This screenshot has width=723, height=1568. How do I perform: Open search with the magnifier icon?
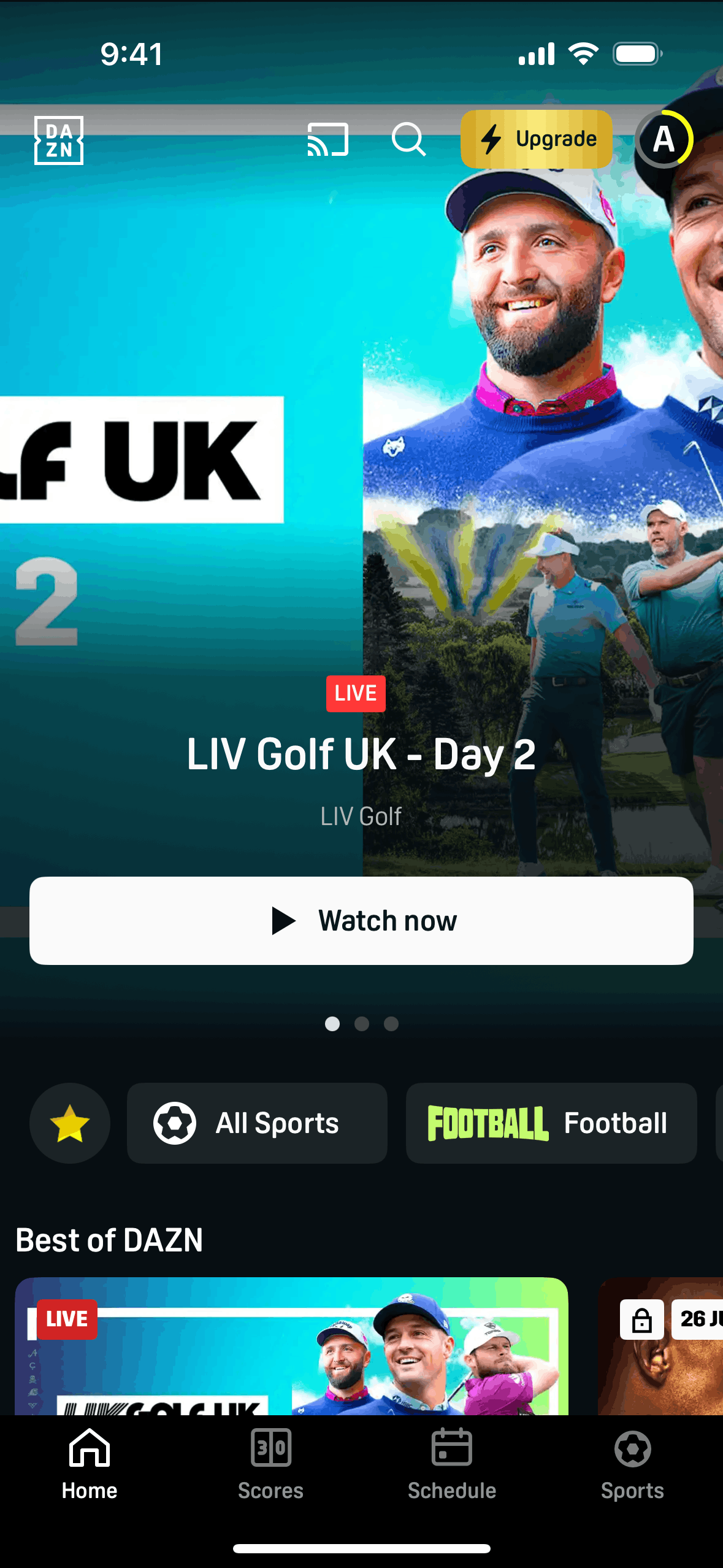click(x=408, y=140)
